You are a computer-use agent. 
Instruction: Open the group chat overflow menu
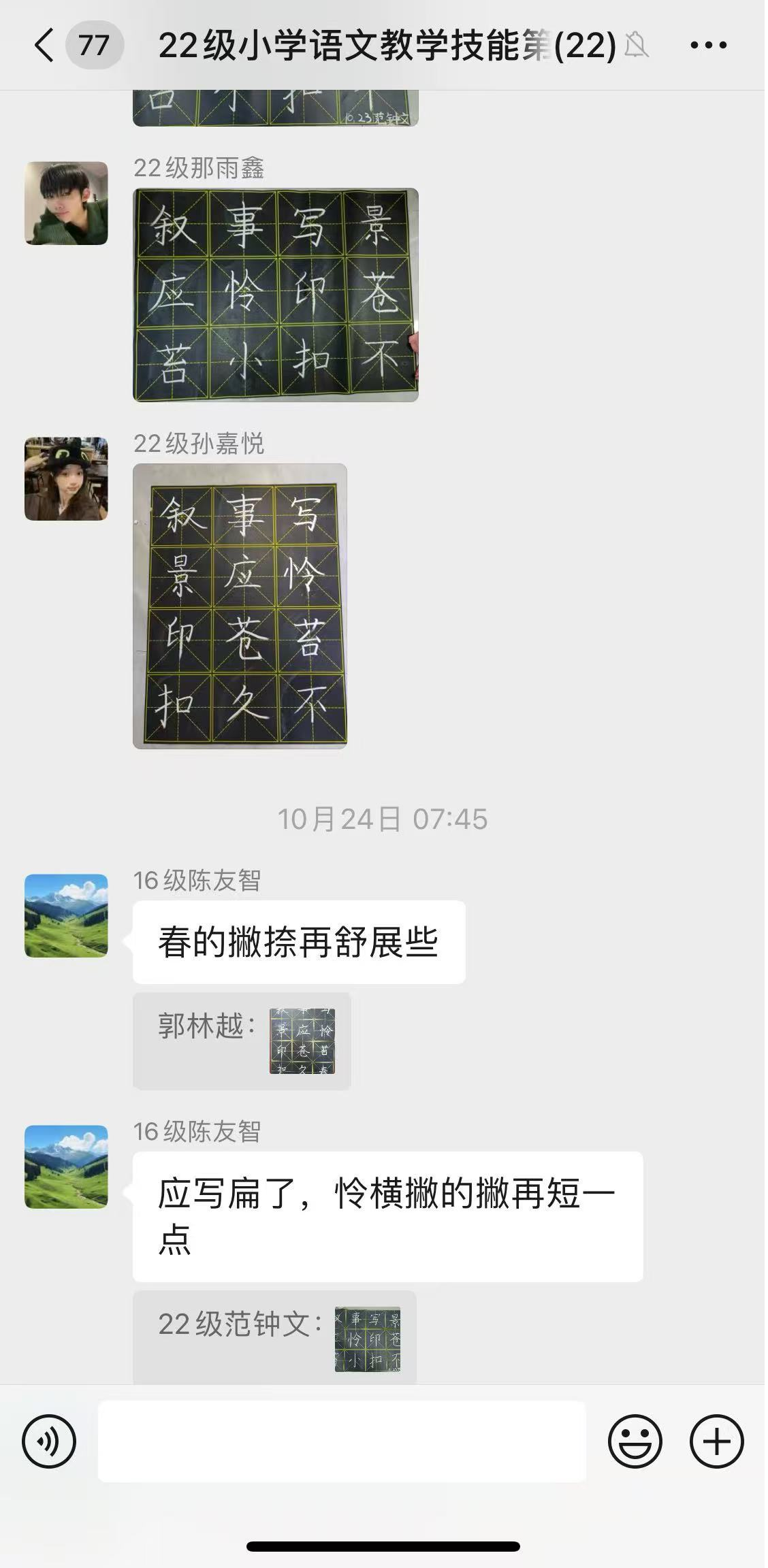point(708,46)
